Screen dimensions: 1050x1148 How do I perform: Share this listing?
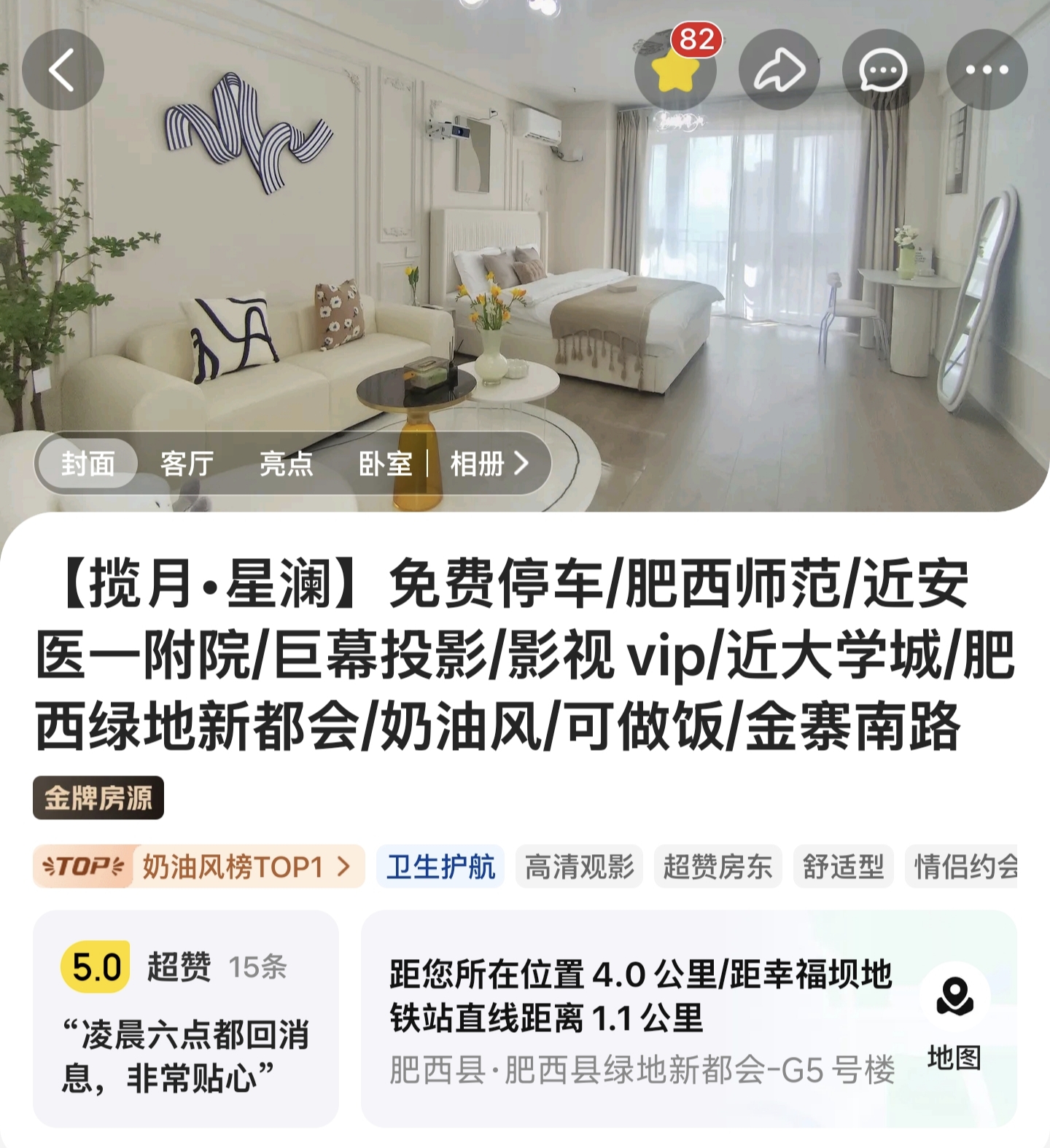click(x=779, y=71)
